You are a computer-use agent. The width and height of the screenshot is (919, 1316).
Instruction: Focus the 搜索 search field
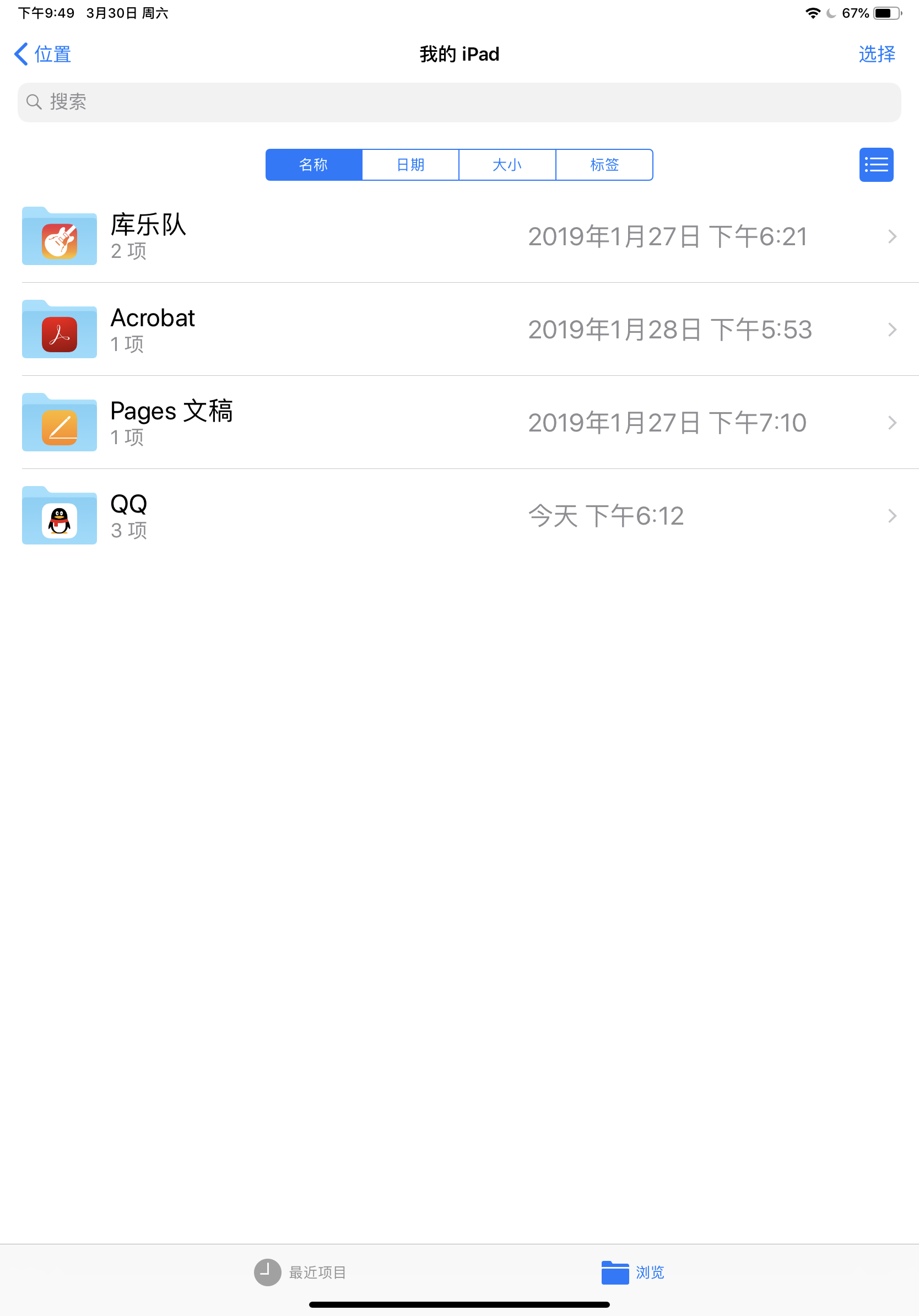point(458,103)
